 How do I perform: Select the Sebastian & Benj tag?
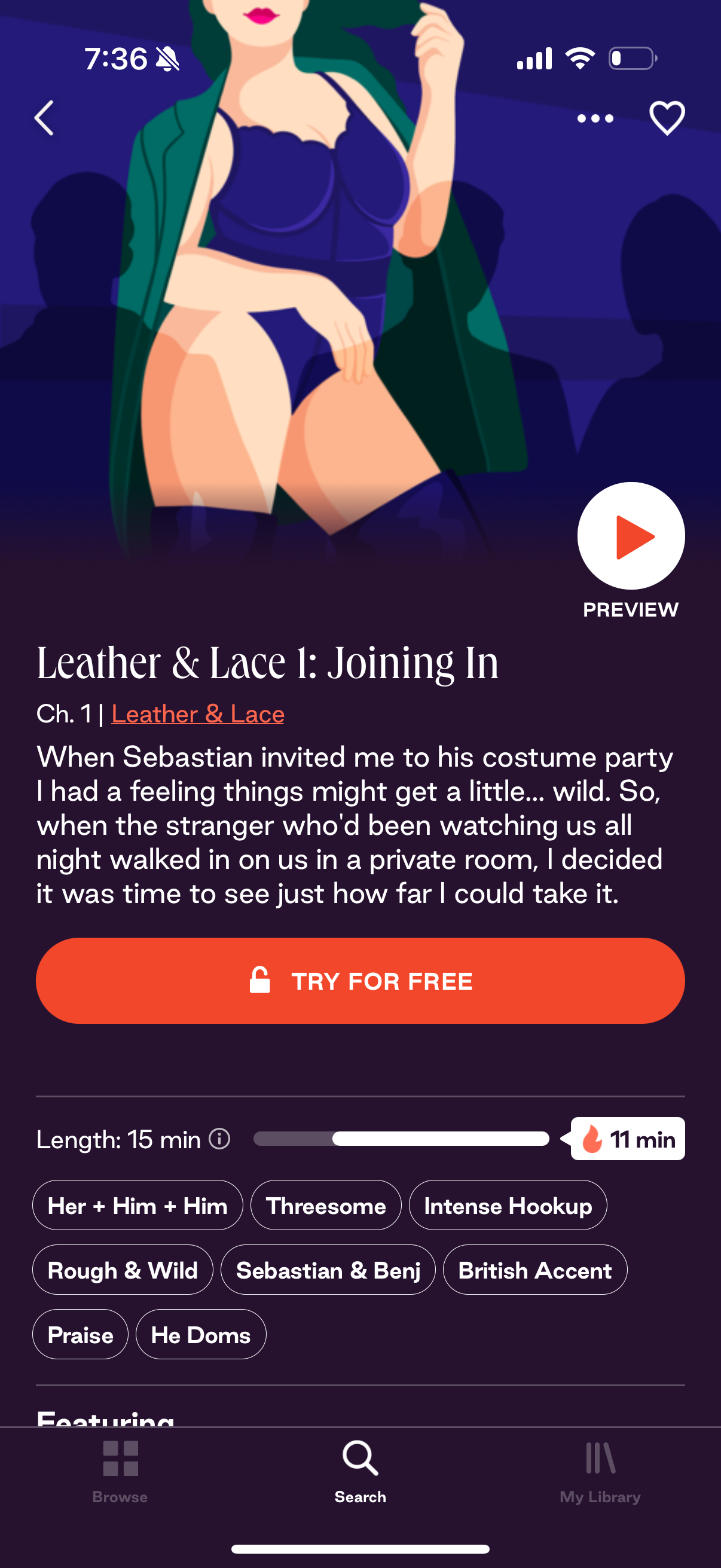tap(328, 1270)
